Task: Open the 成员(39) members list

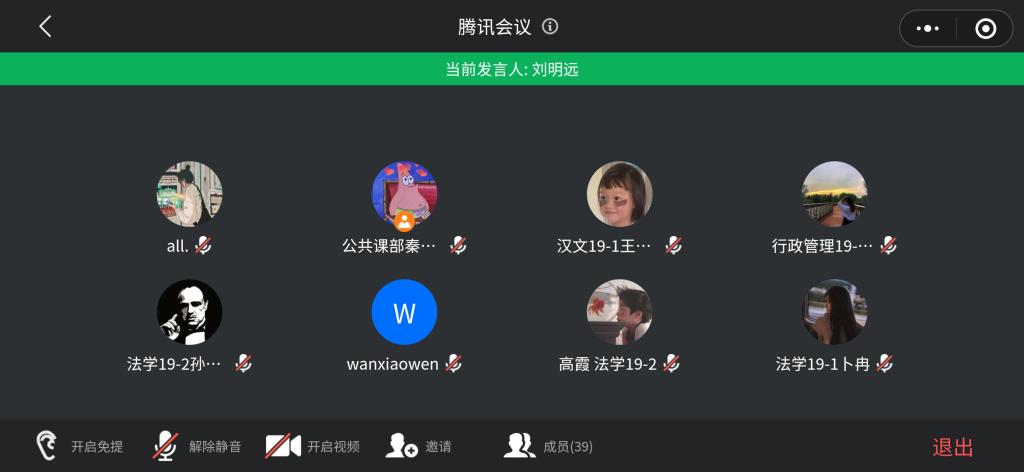Action: [548, 446]
